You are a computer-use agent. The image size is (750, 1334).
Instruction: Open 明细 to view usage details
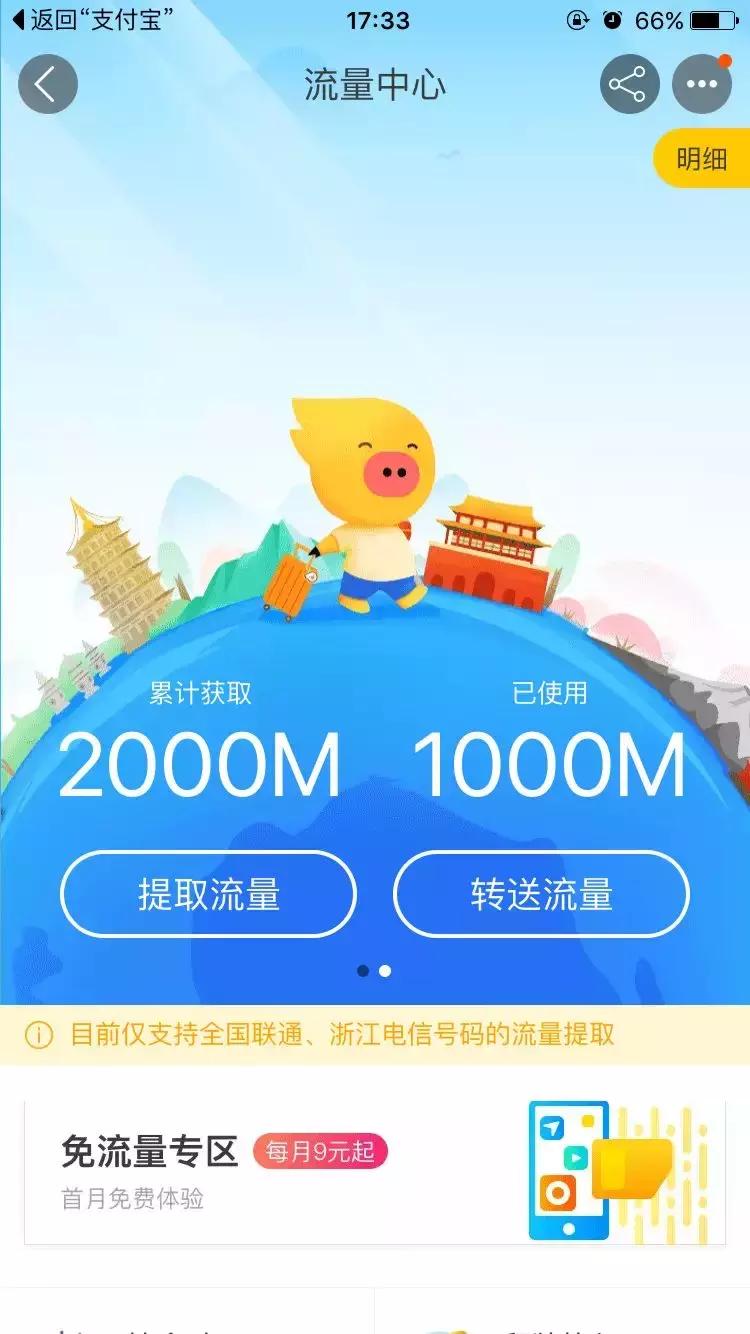[x=701, y=158]
